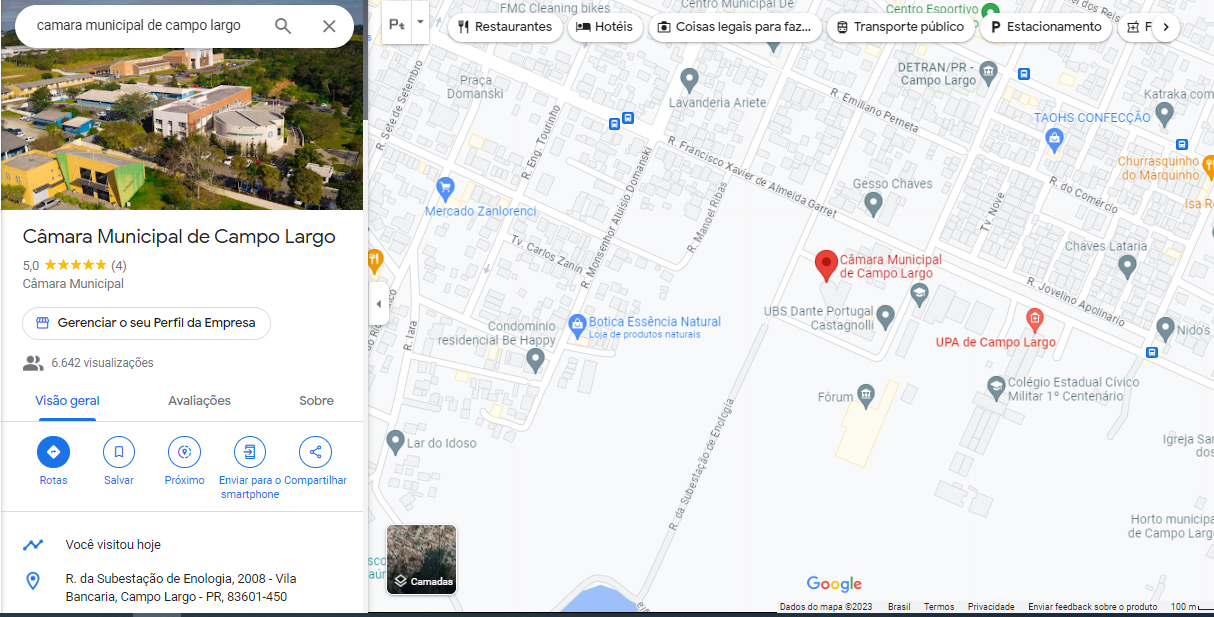Open Gerenciar o seu Perfil da Empresa

[x=146, y=323]
